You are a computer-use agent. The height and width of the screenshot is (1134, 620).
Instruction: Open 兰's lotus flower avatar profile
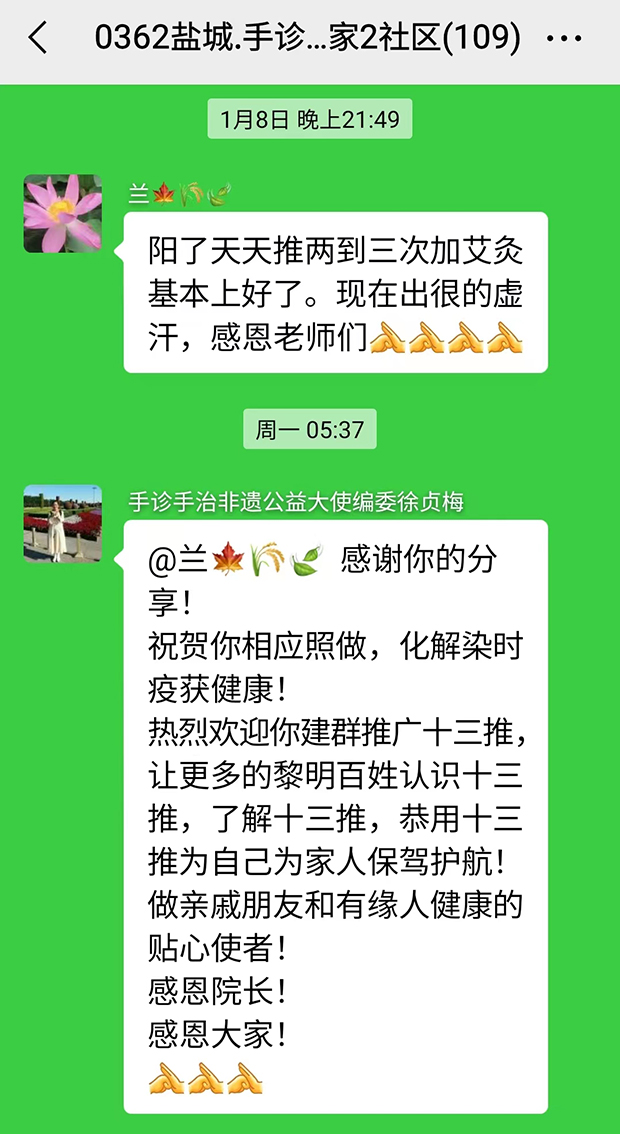(x=63, y=213)
